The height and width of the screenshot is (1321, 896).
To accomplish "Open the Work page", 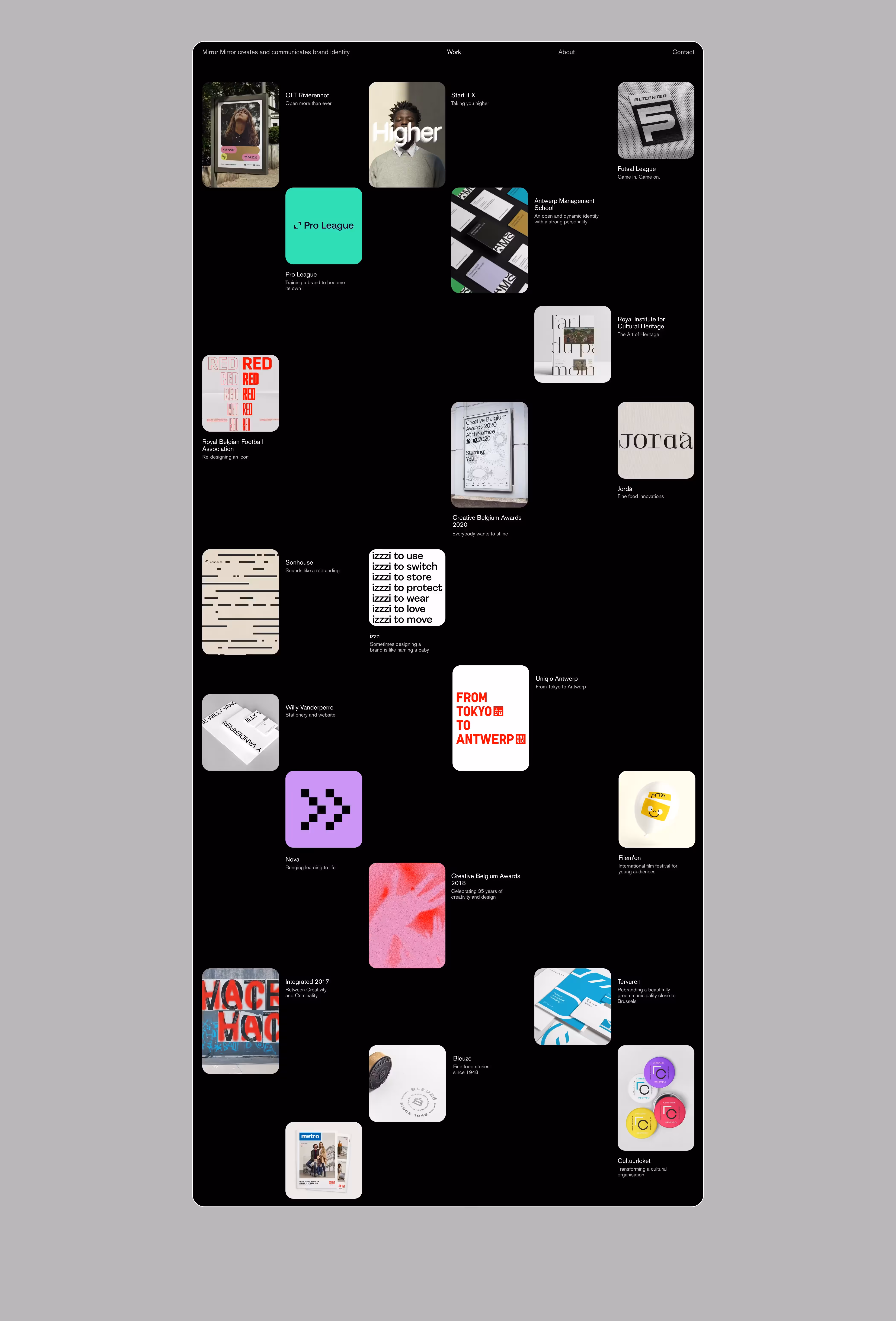I will (x=454, y=52).
